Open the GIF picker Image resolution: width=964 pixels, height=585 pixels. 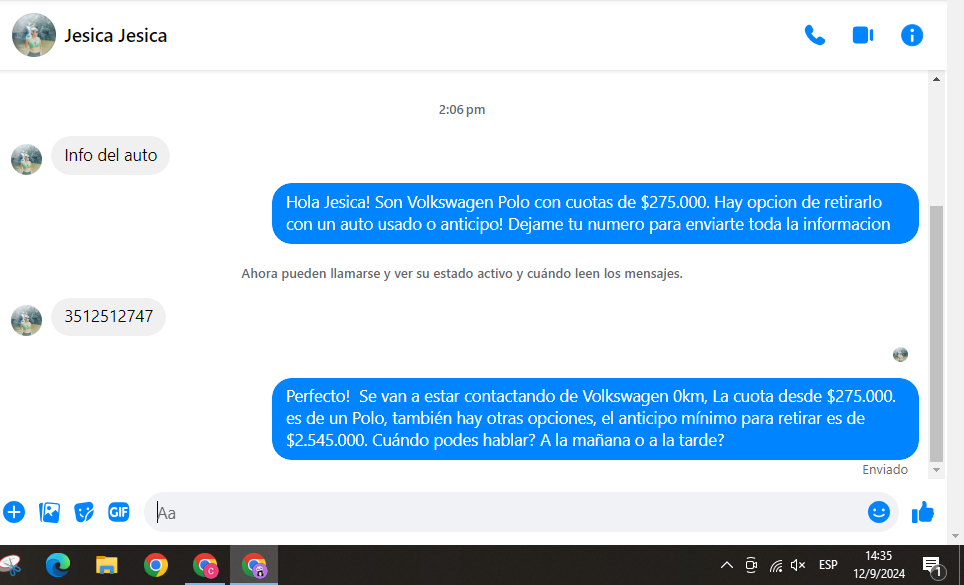[119, 512]
